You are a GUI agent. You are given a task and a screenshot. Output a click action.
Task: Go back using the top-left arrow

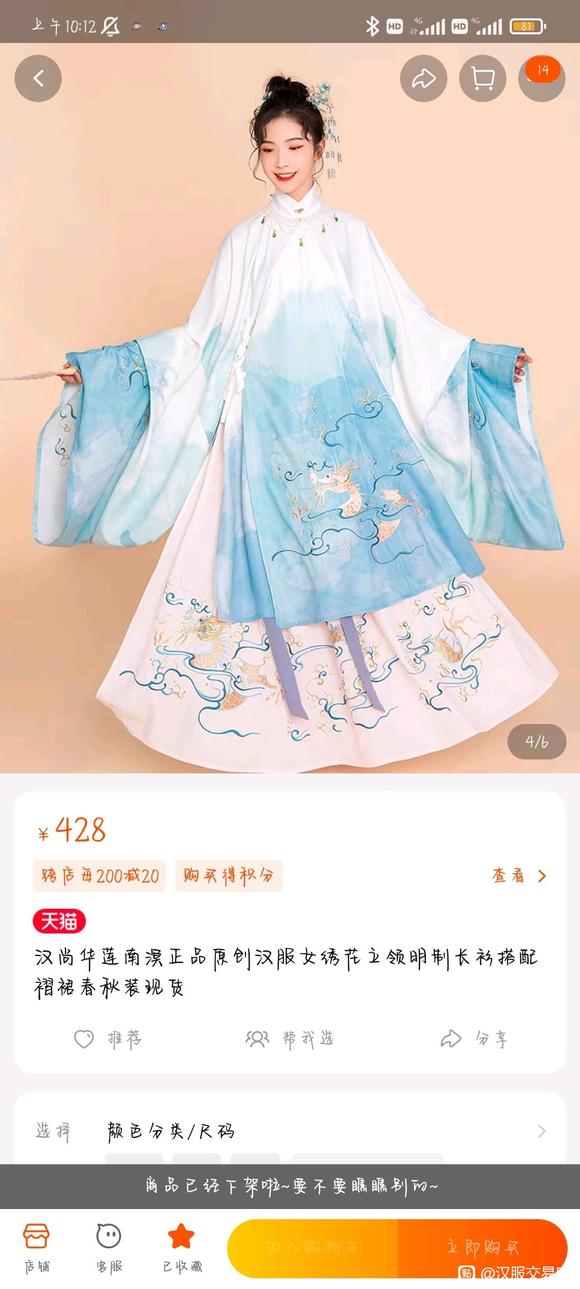38,79
